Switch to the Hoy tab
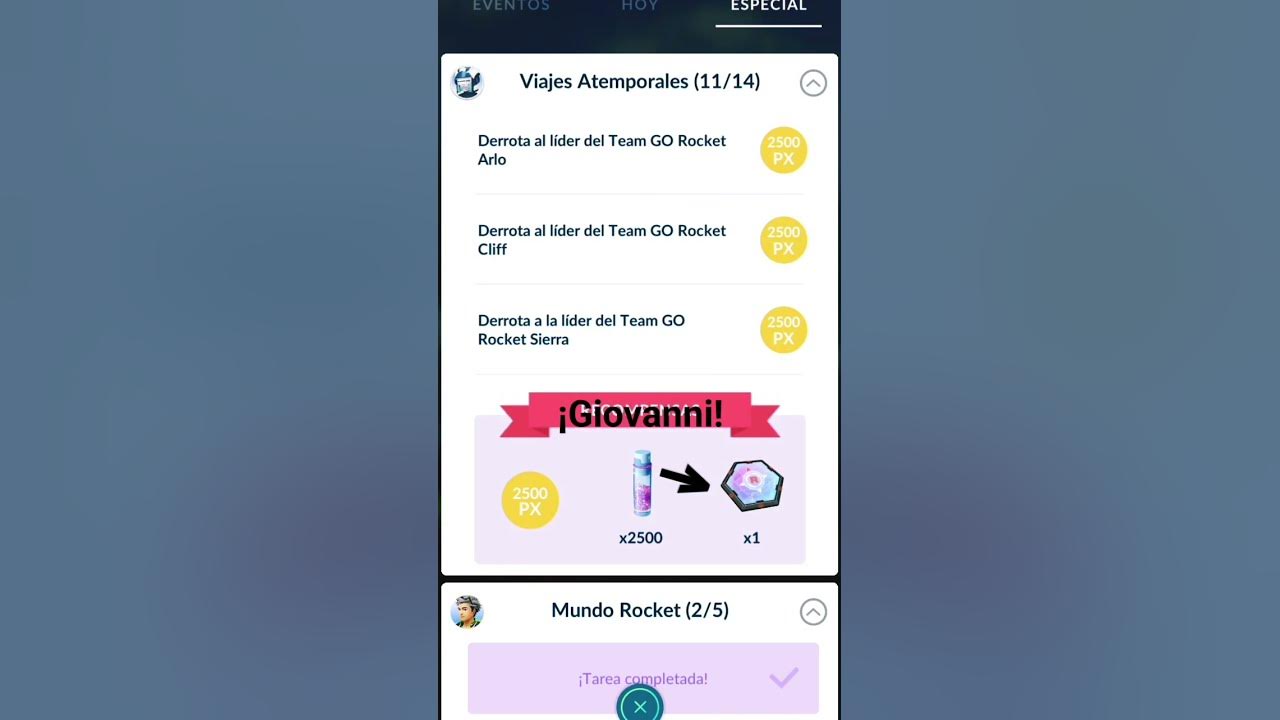 640,6
